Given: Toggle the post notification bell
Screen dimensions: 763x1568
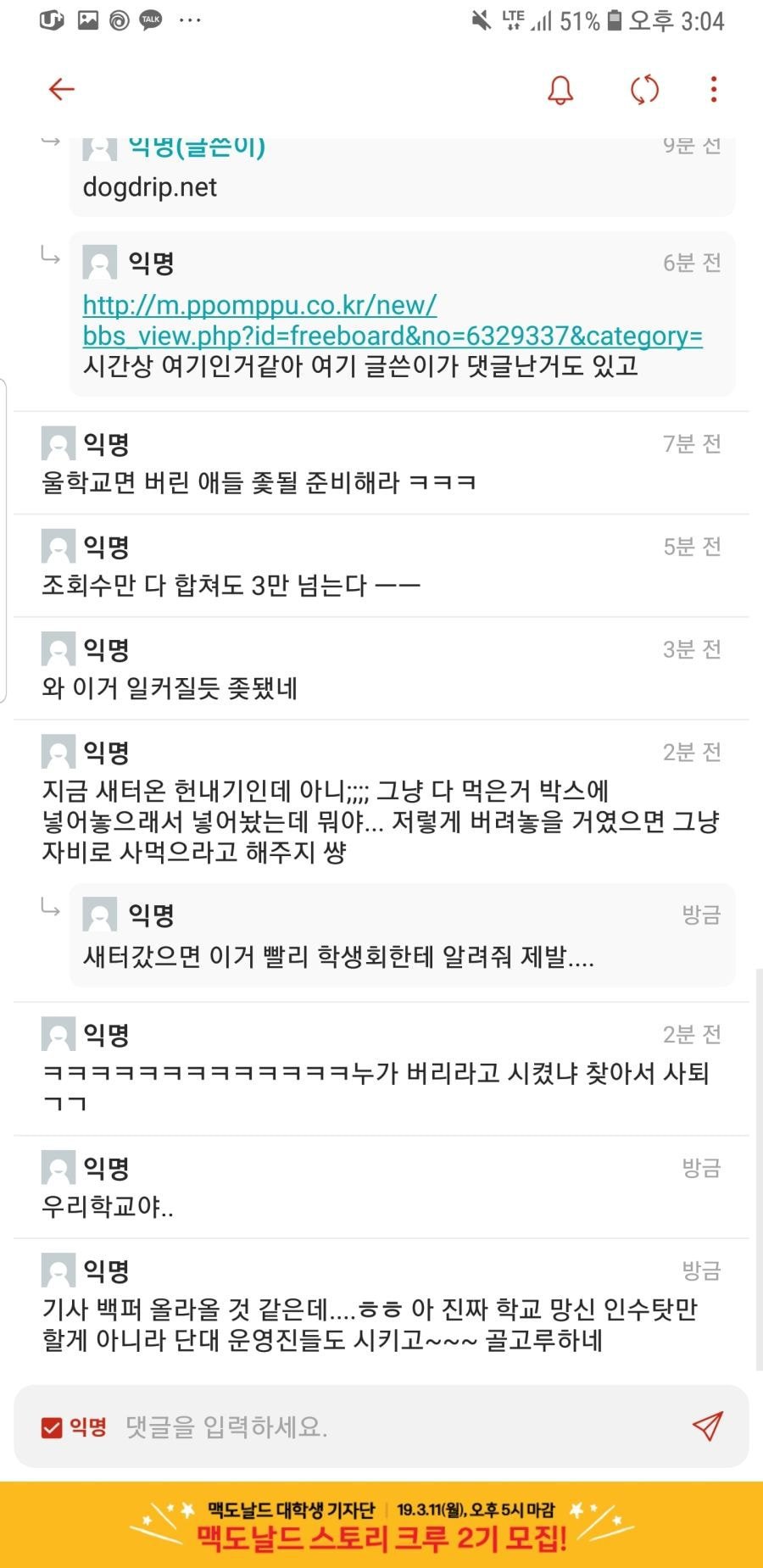Looking at the screenshot, I should [x=560, y=89].
